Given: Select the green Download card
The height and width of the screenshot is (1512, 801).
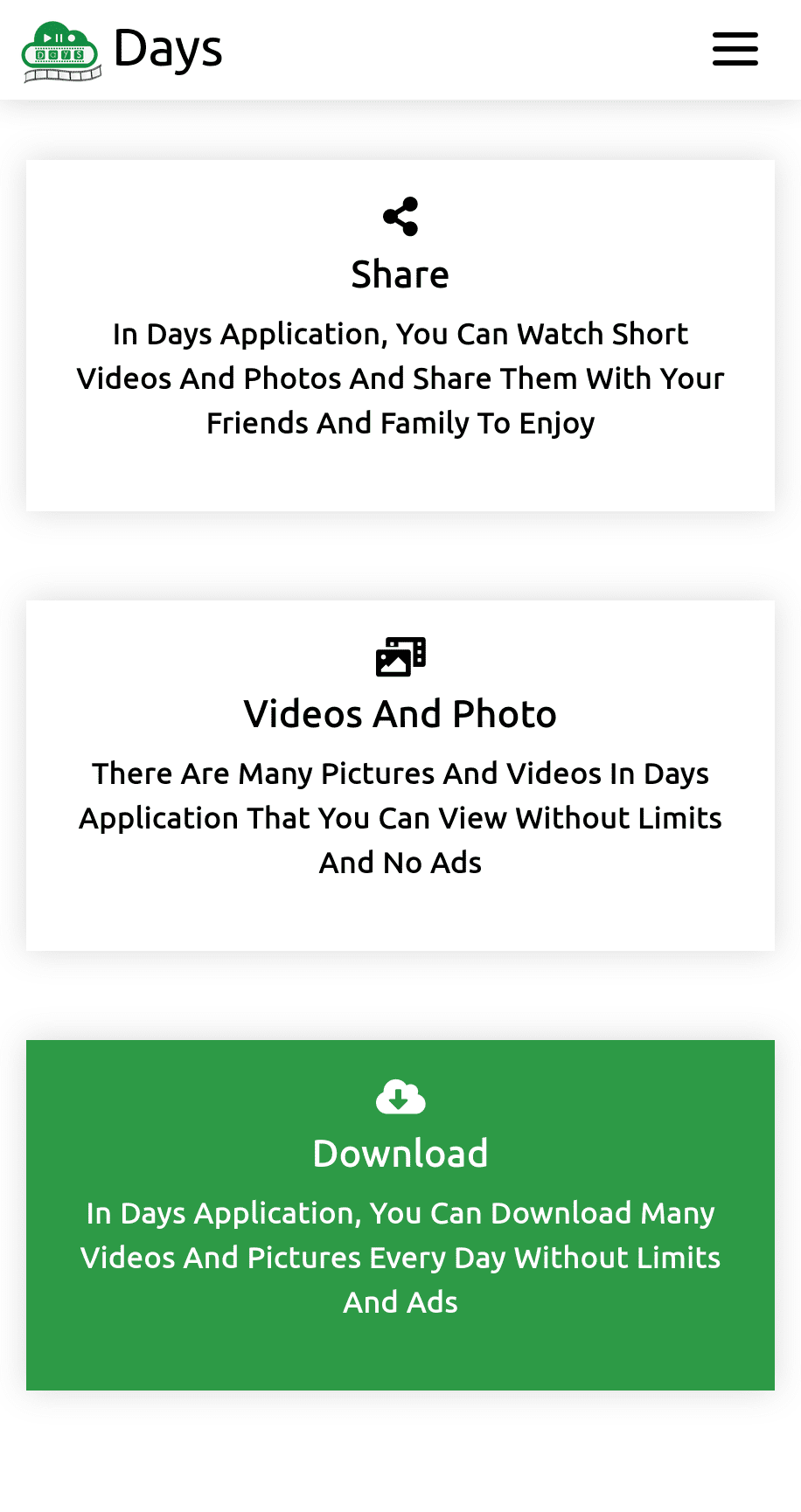Looking at the screenshot, I should point(400,1215).
